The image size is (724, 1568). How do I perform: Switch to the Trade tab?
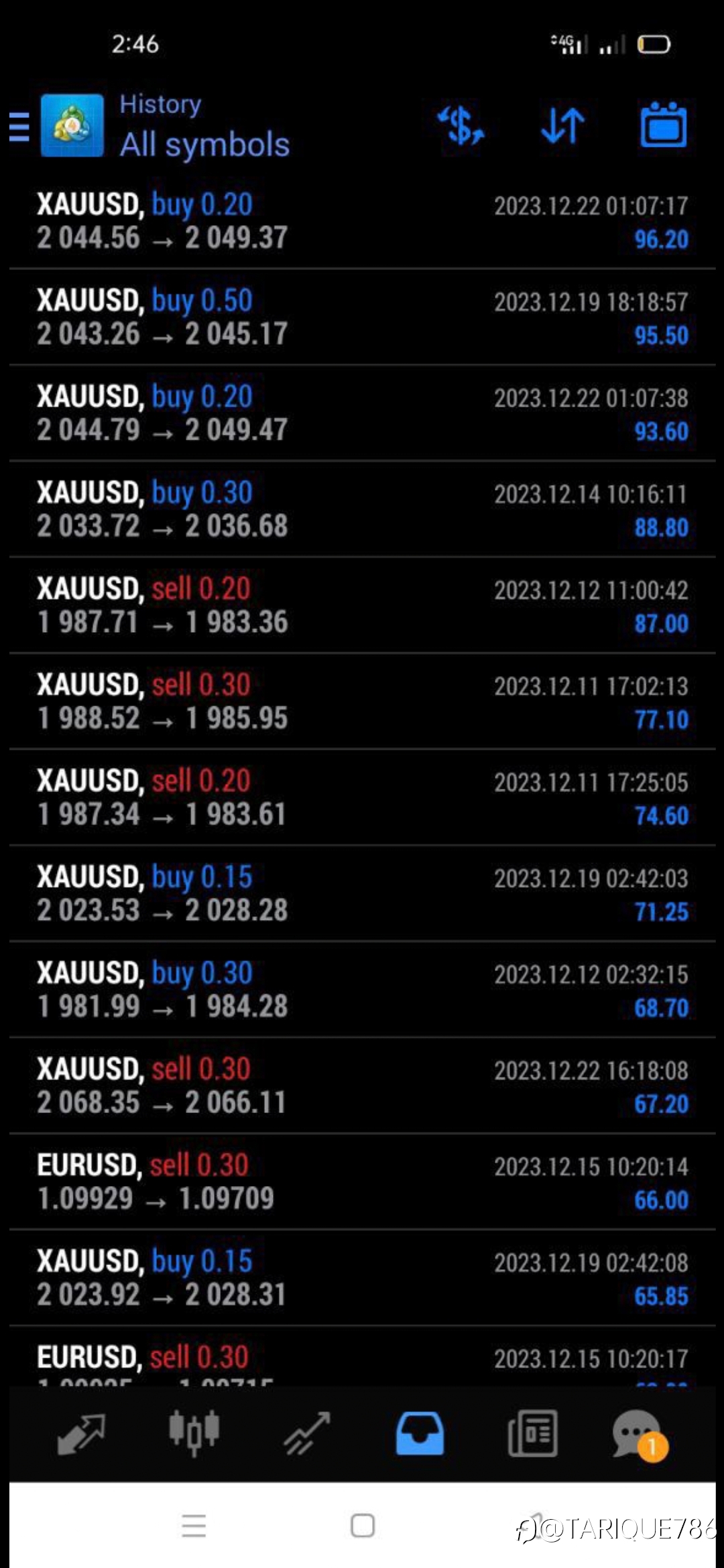point(306,1434)
